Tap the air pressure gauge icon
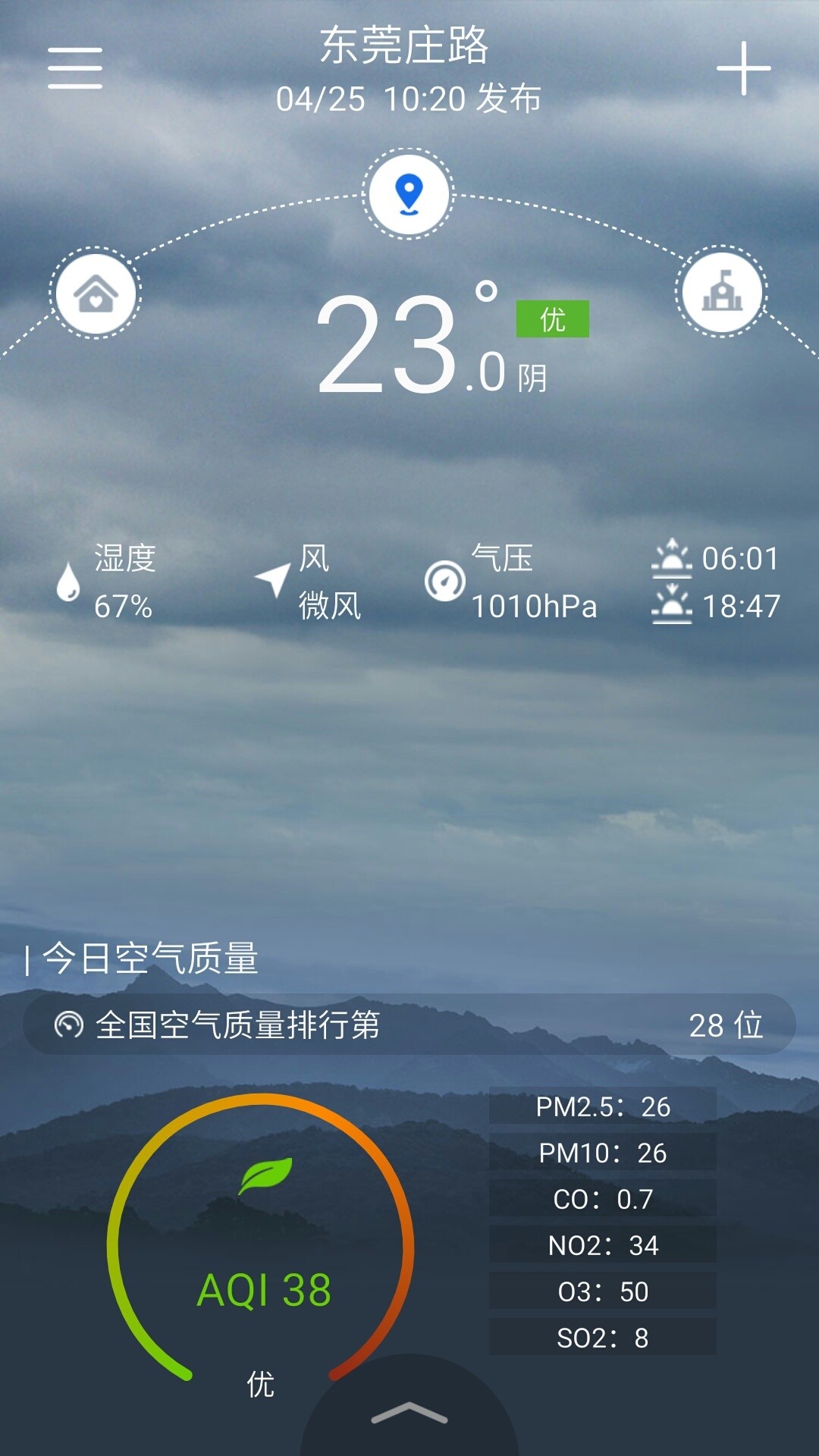Screen dimensions: 819x1456 click(444, 582)
